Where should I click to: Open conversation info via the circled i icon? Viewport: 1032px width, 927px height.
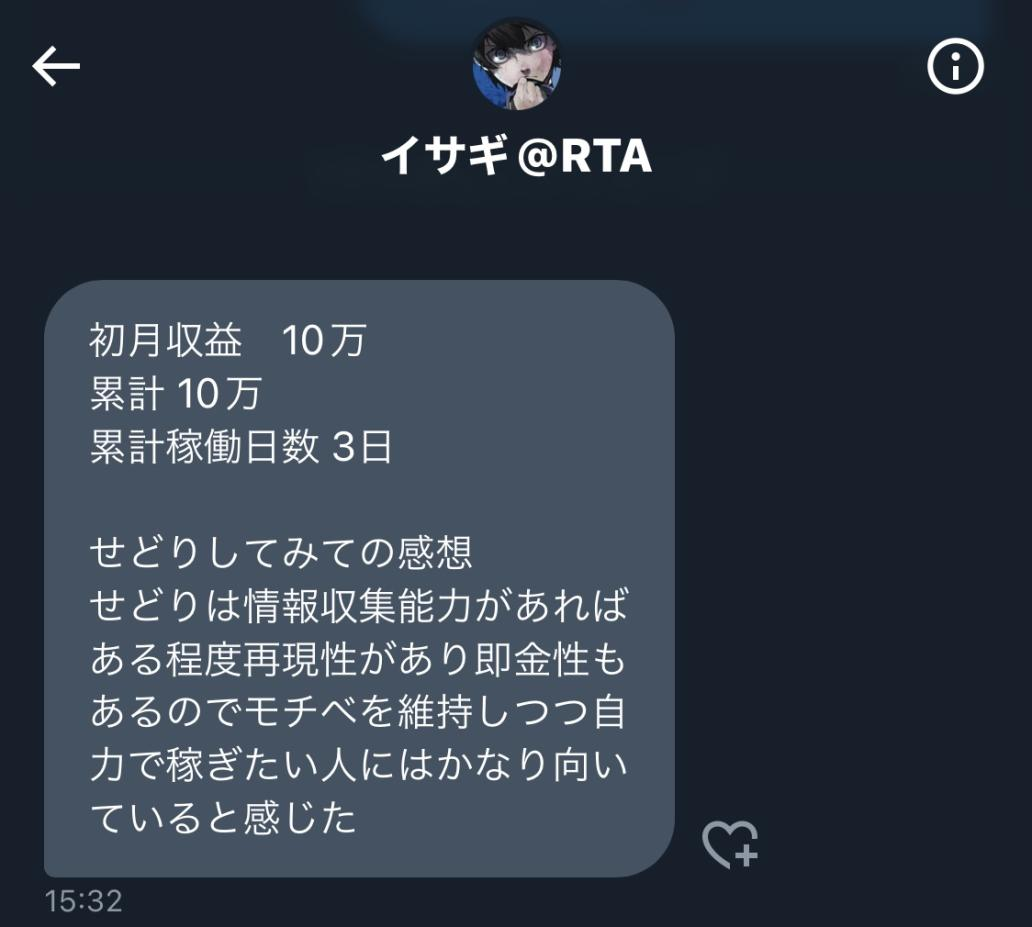click(955, 66)
